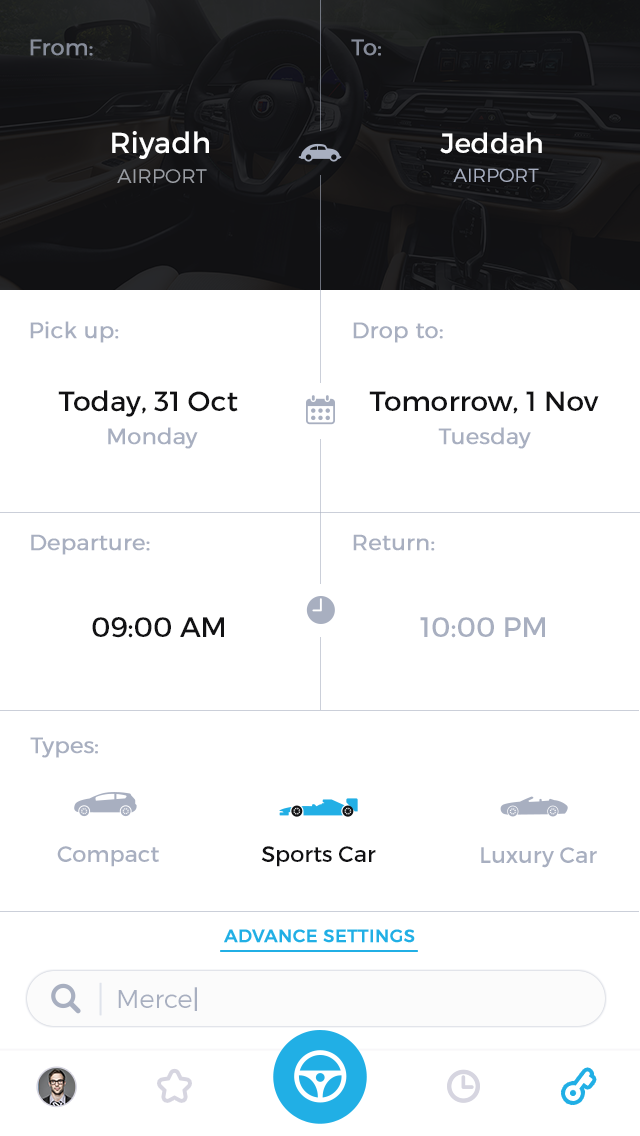Open the history clock tab
The image size is (640, 1136).
pos(463,1086)
